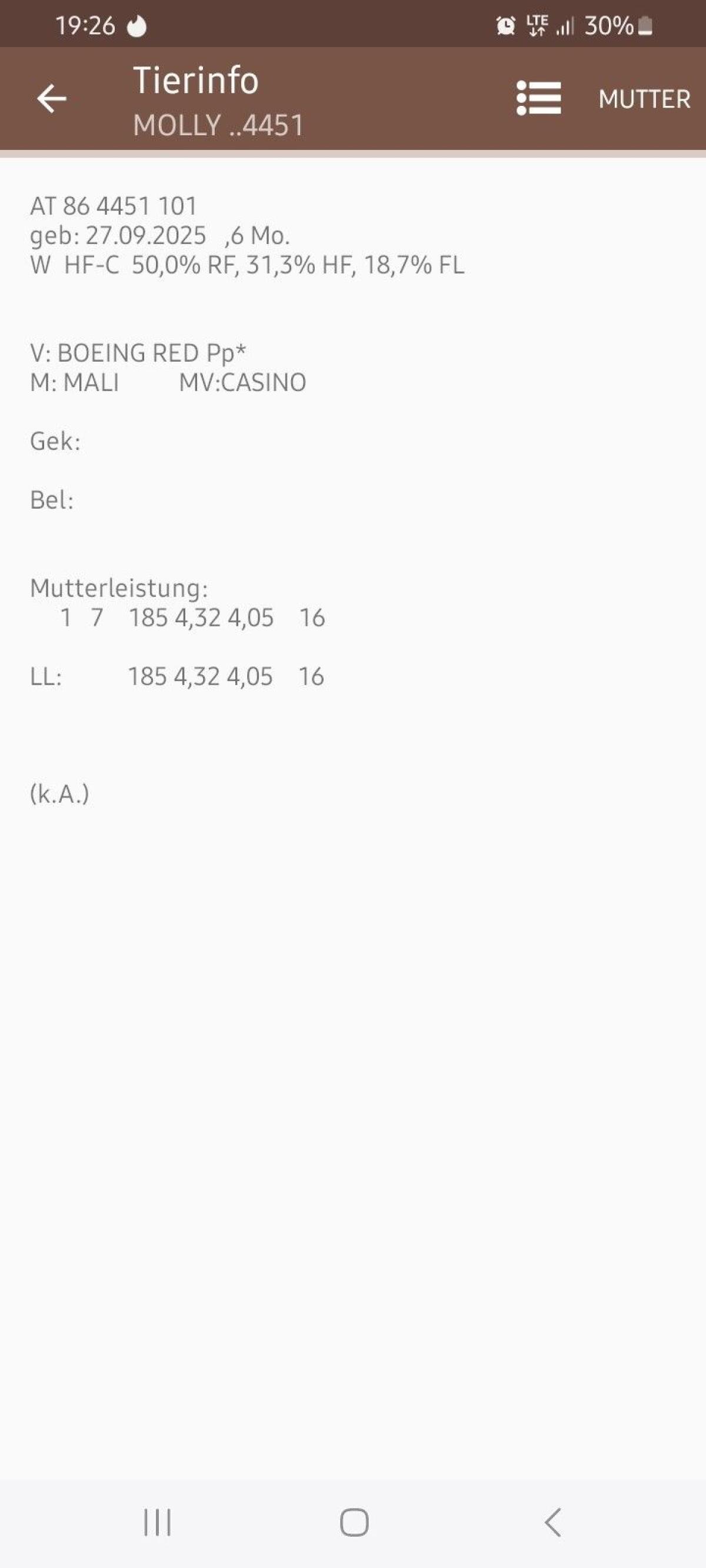
Task: Open the list menu icon
Action: tap(538, 99)
